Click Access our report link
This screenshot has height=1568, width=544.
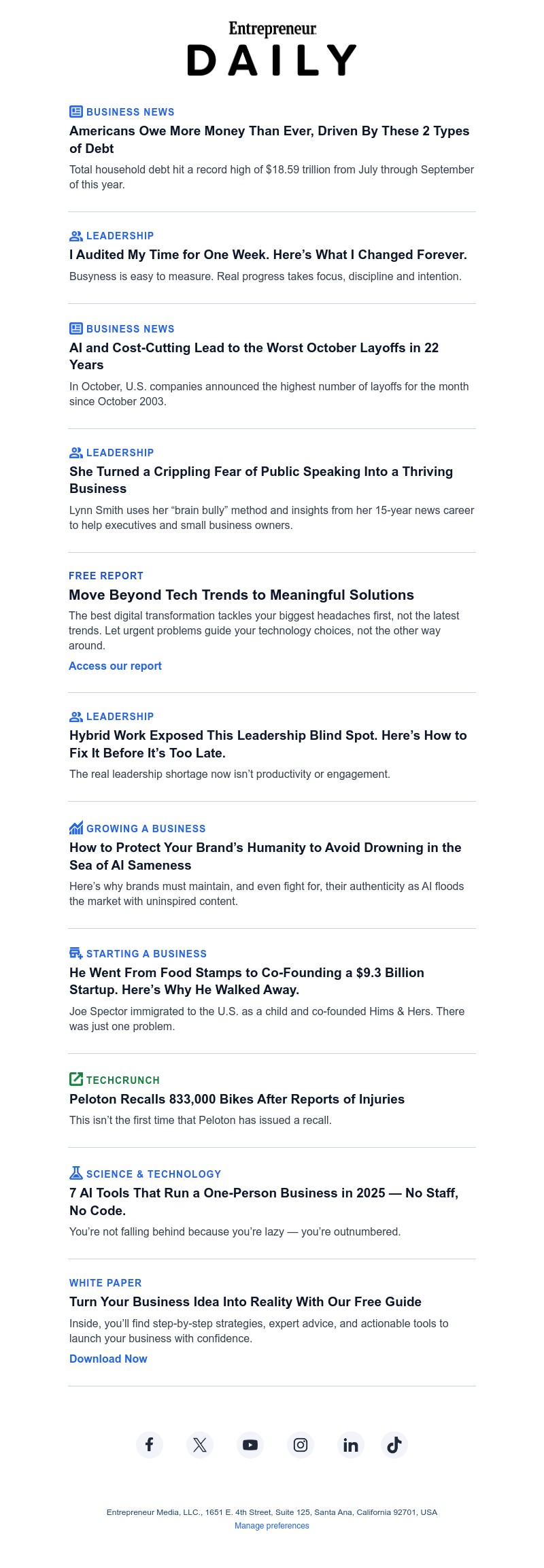tap(115, 666)
